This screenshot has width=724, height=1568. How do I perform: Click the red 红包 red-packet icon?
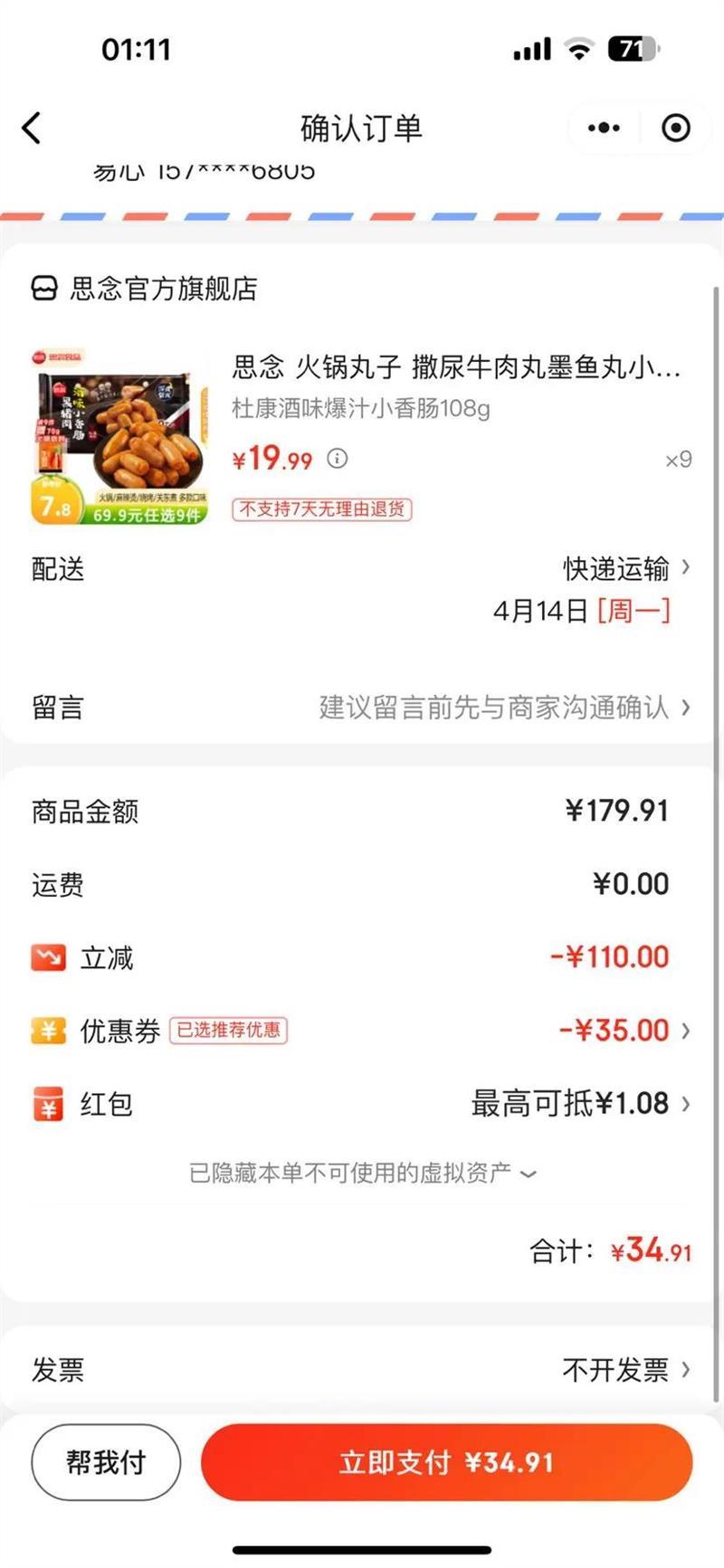[48, 1104]
